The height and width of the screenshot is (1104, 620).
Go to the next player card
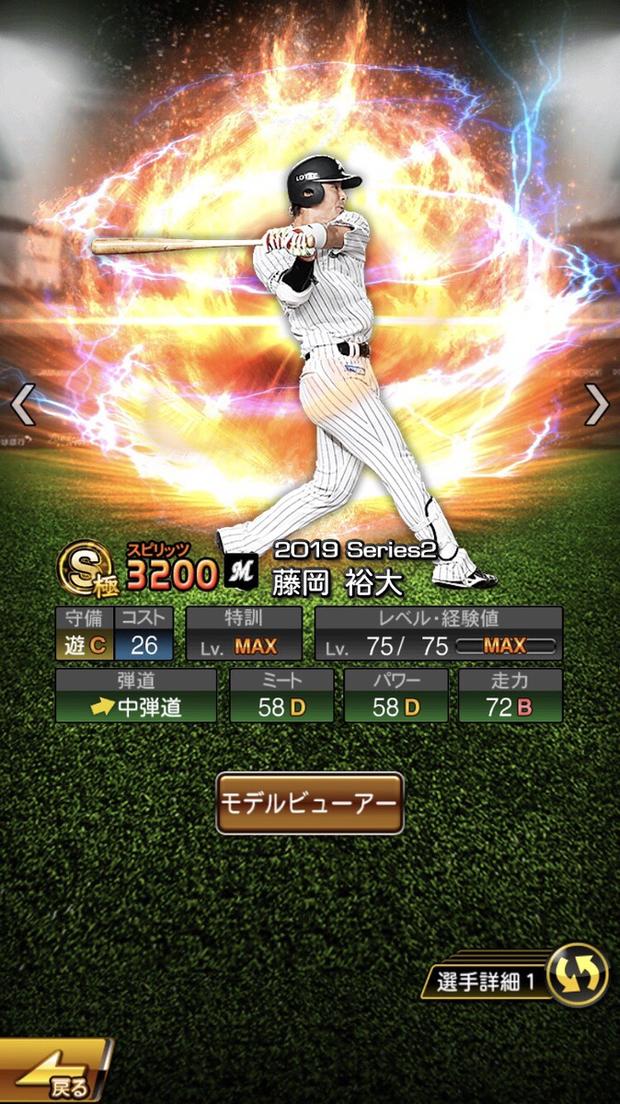pos(597,405)
